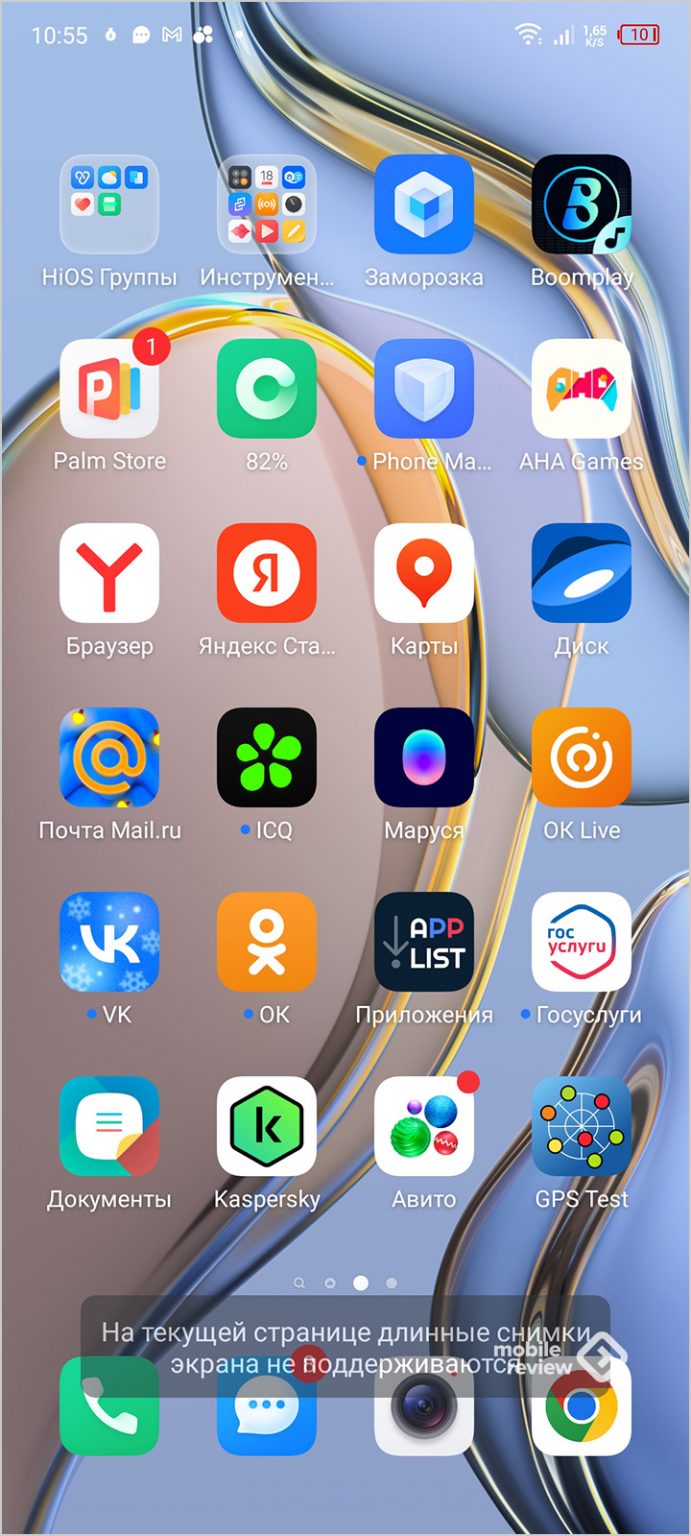Open the Инструменты folder
The width and height of the screenshot is (691, 1536).
266,204
